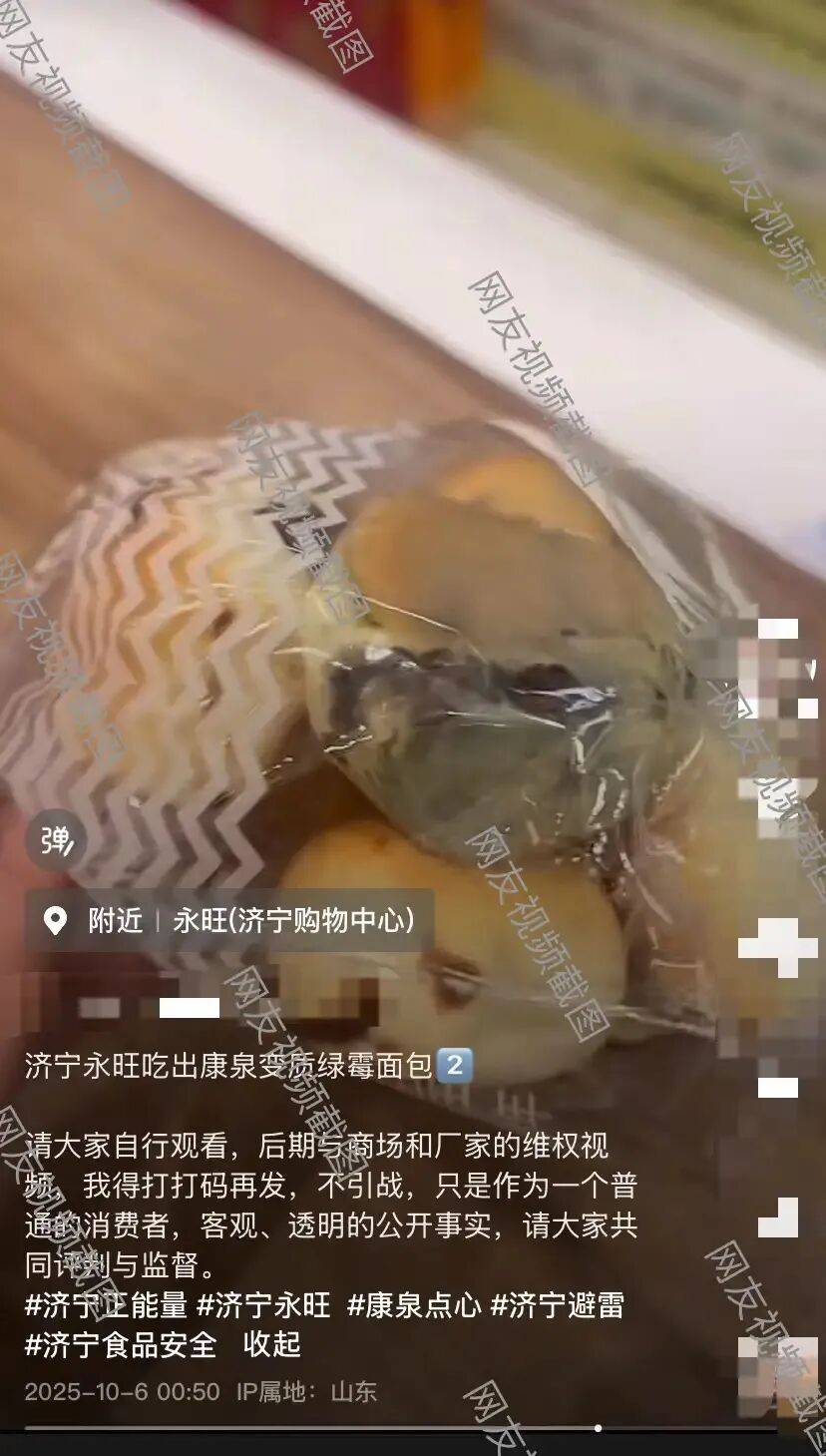This screenshot has height=1456, width=826.
Task: Collapse the caption with 收起
Action: pos(271,1344)
